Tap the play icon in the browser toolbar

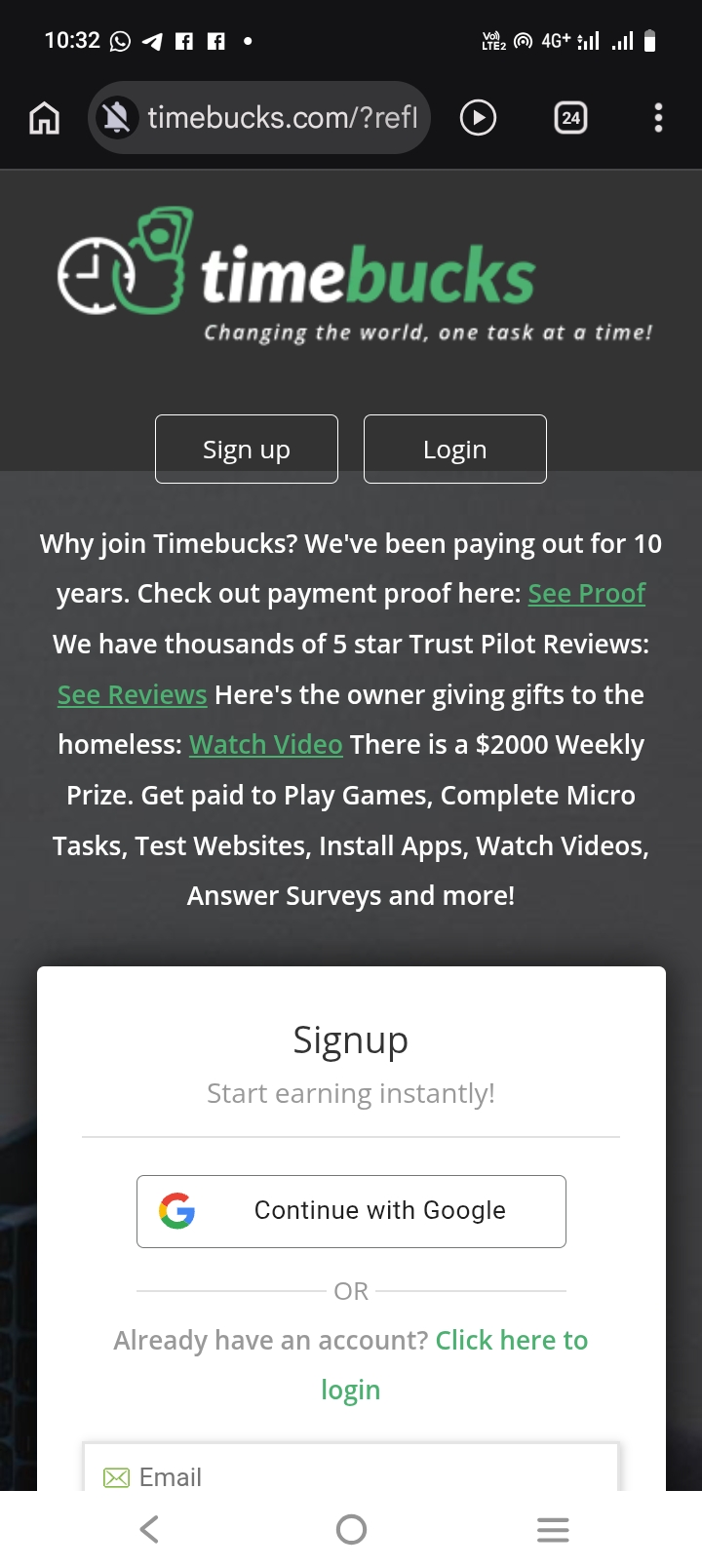[x=478, y=118]
